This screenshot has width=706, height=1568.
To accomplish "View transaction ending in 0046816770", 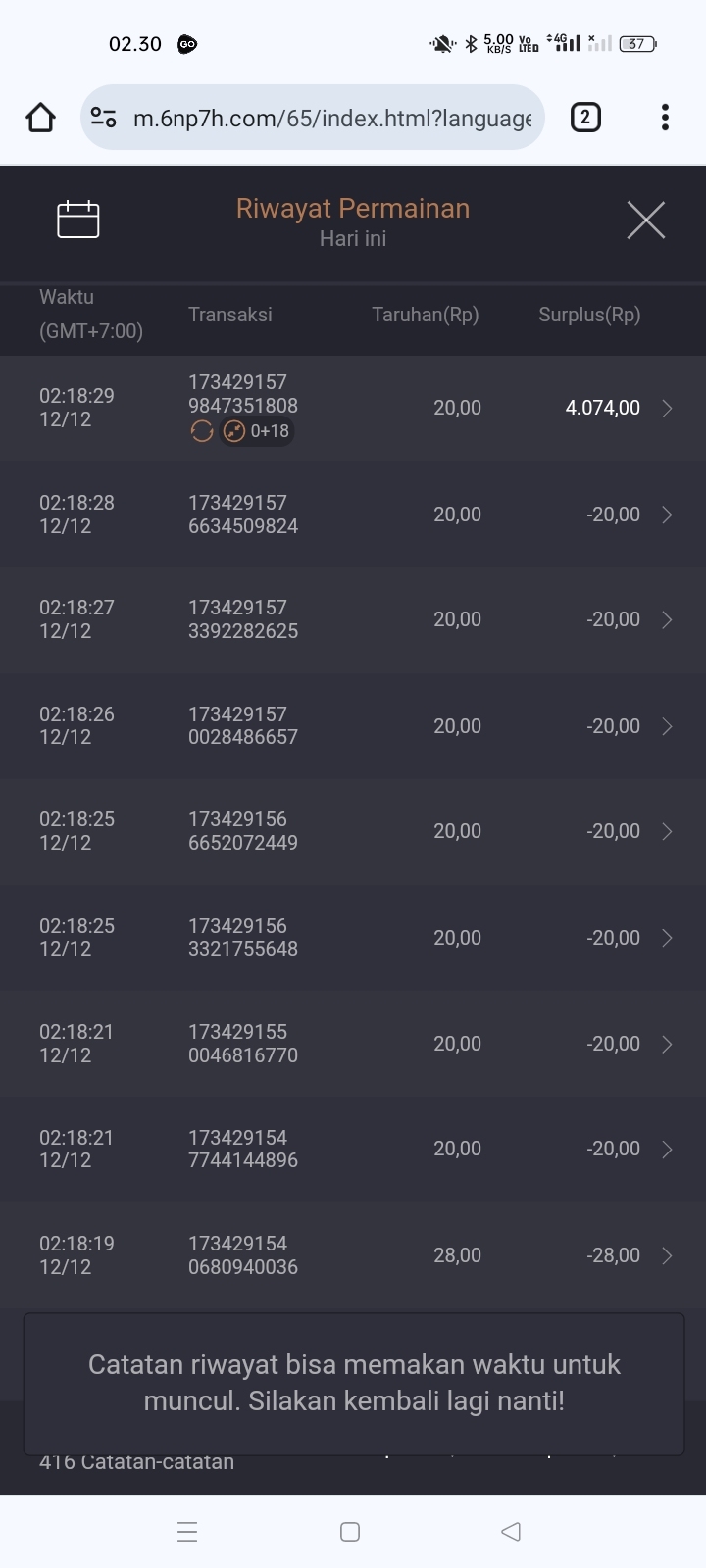I will coord(353,1044).
